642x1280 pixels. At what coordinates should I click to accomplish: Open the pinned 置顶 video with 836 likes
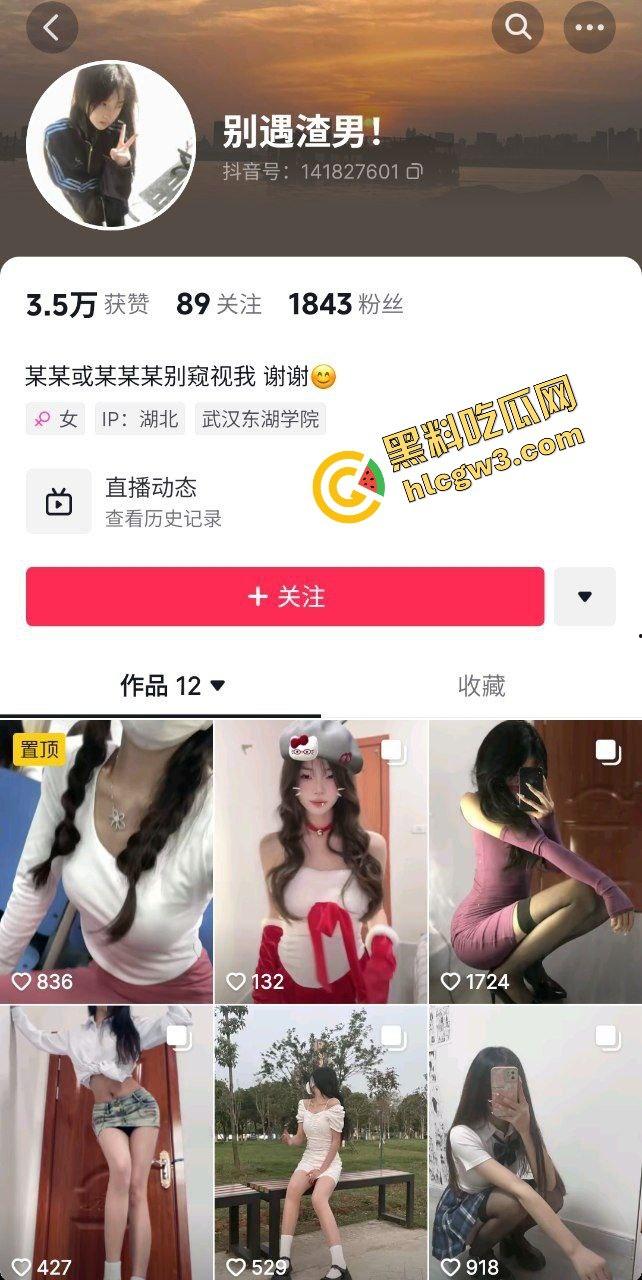pyautogui.click(x=106, y=860)
